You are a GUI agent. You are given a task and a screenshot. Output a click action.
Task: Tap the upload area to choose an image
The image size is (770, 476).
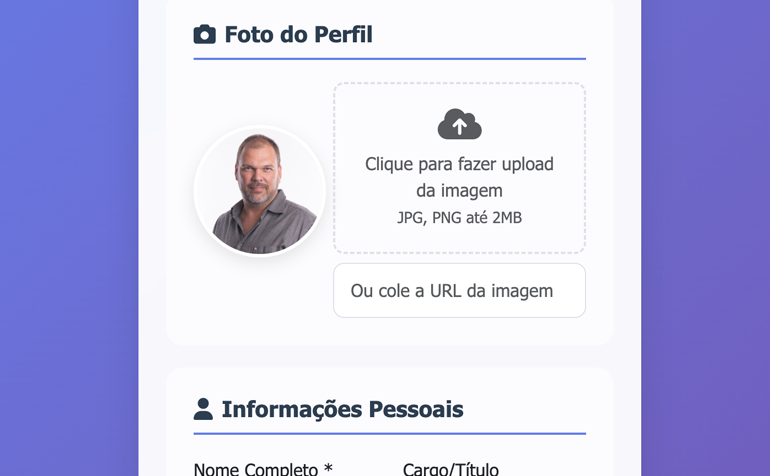point(459,168)
